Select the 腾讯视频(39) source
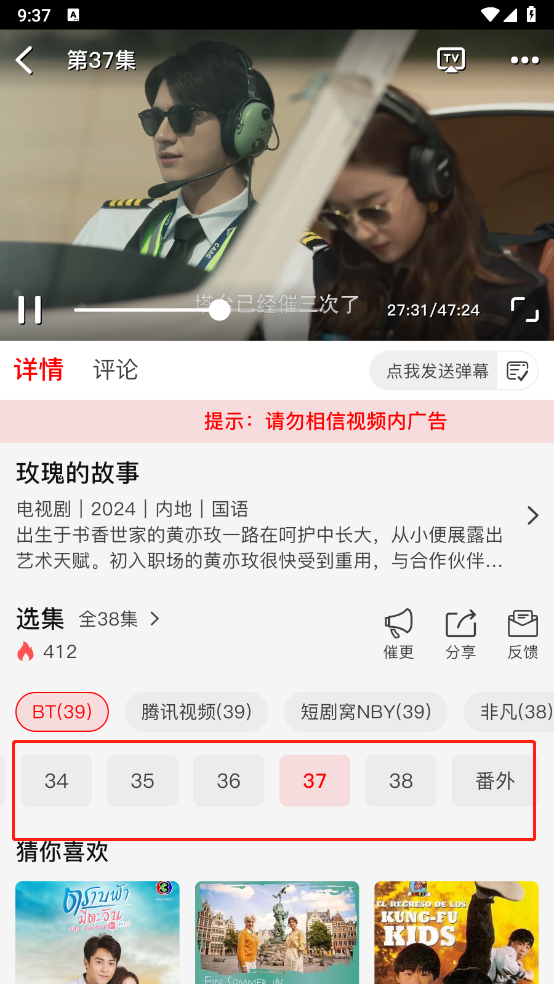 [x=196, y=712]
